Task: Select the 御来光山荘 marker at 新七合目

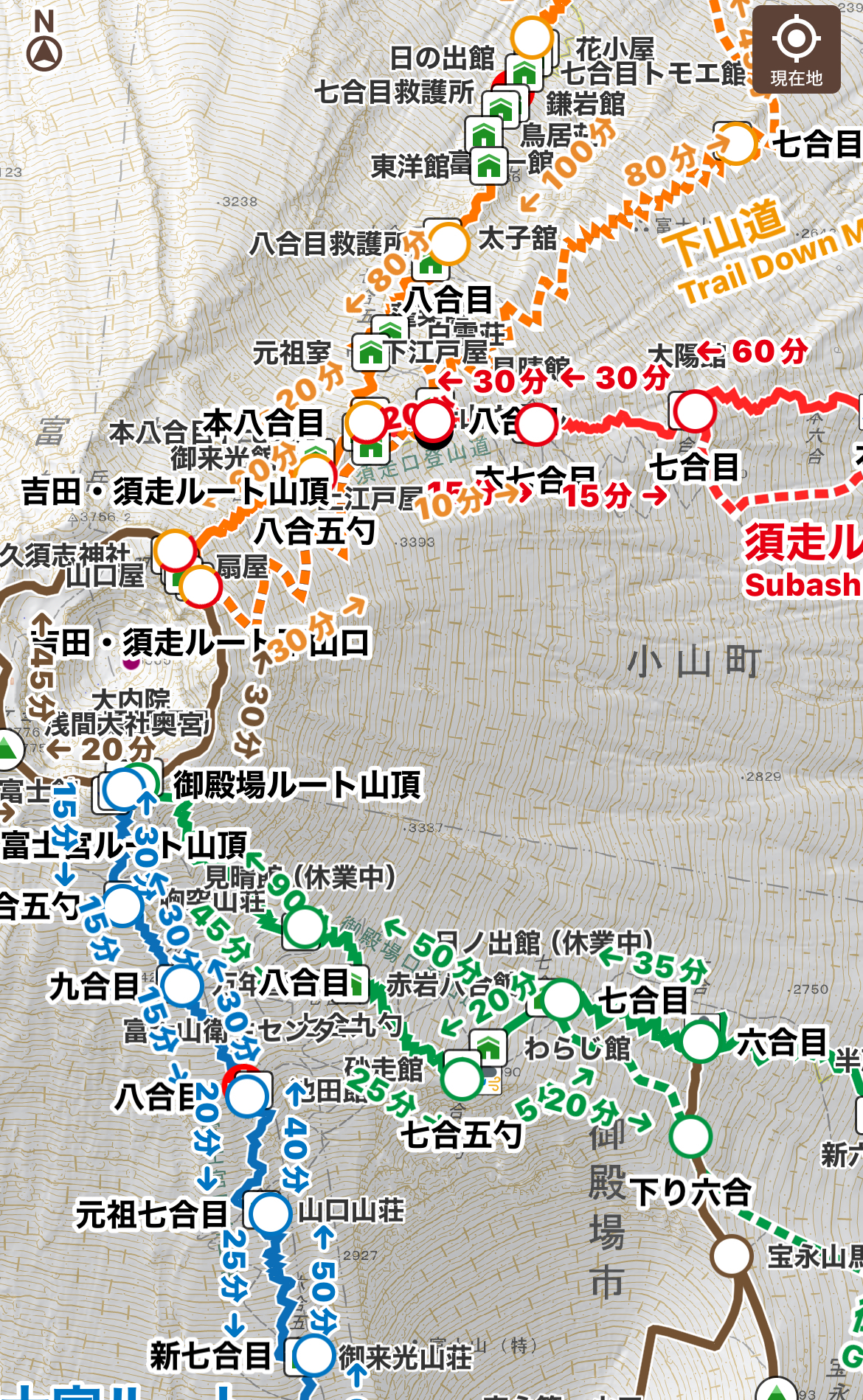Action: [313, 1355]
